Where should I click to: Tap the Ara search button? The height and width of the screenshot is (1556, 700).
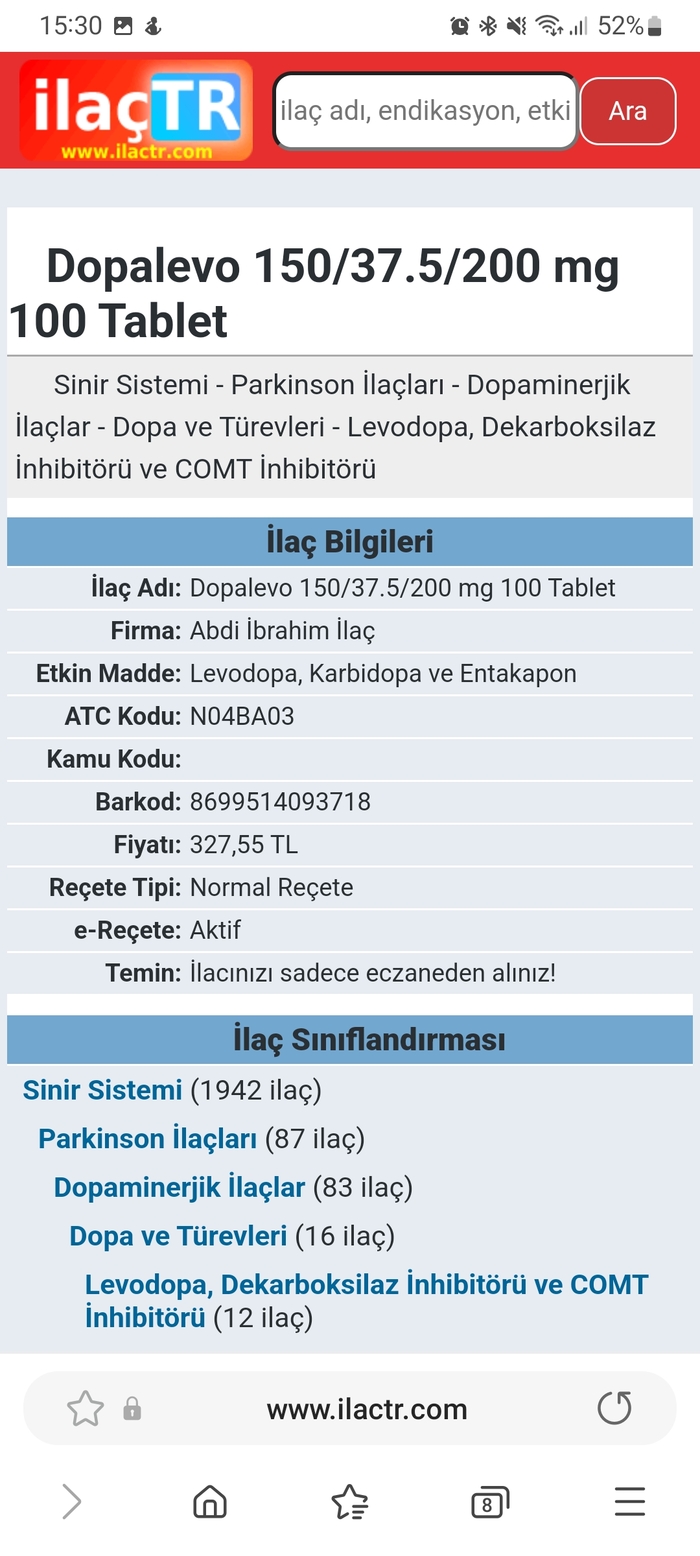tap(628, 111)
